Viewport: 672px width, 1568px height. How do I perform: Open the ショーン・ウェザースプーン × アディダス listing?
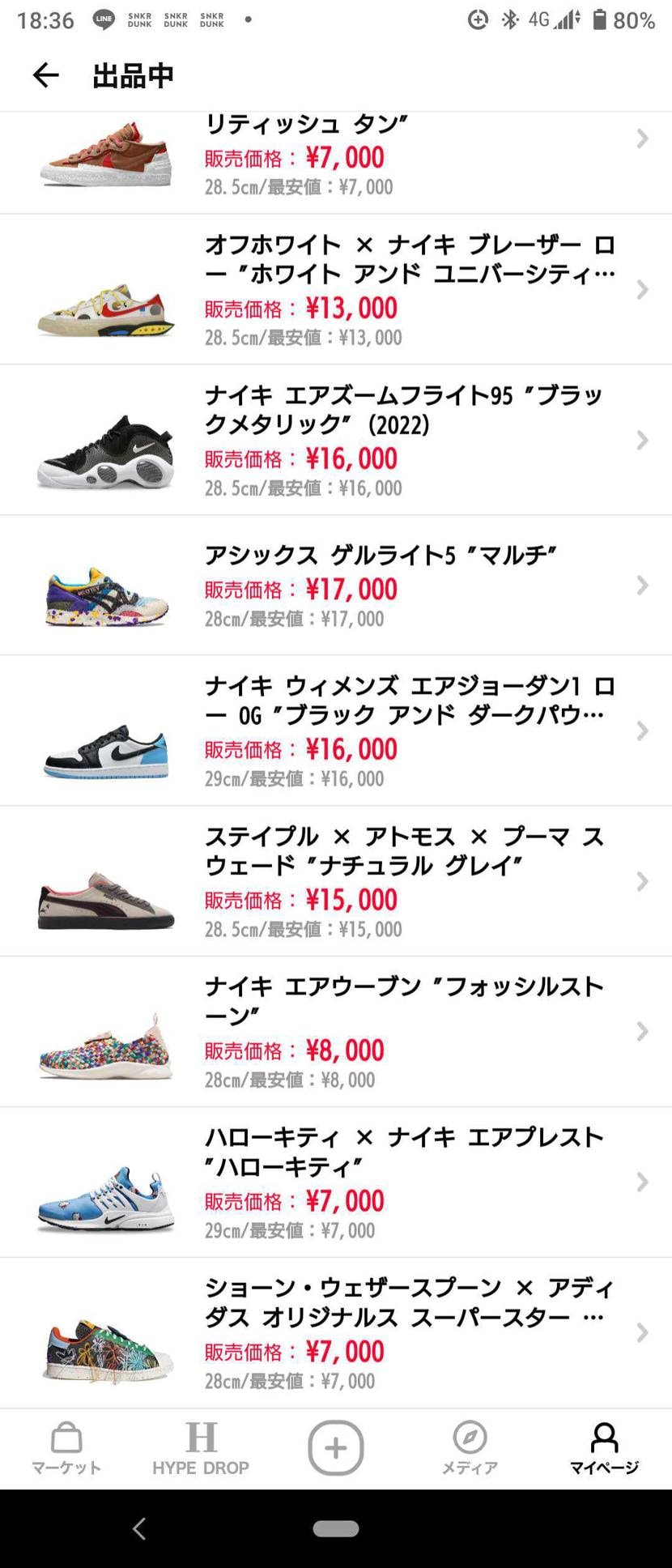click(336, 1333)
